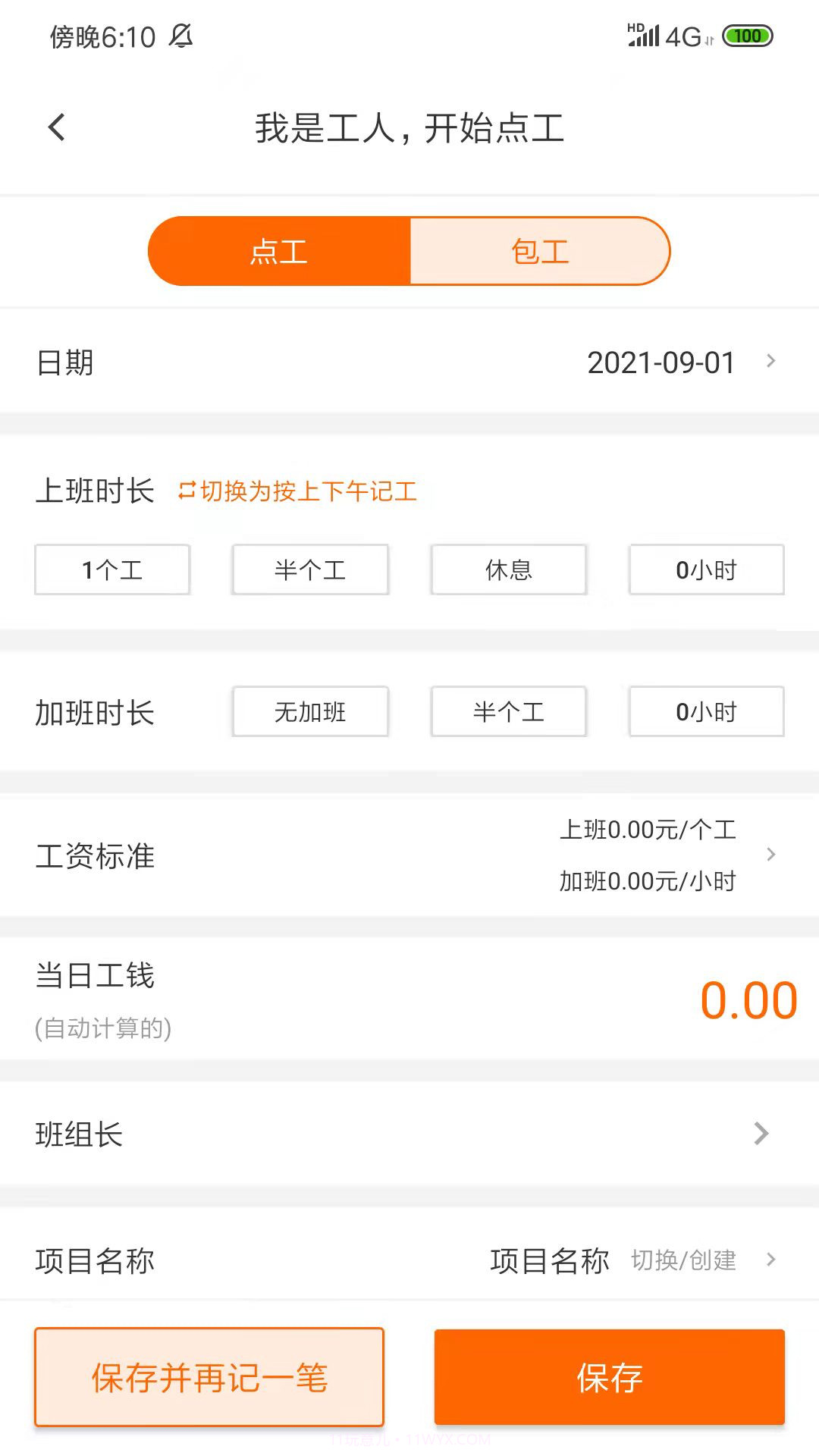This screenshot has height=1456, width=819.
Task: 选择上班时长为休息
Action: pyautogui.click(x=507, y=570)
